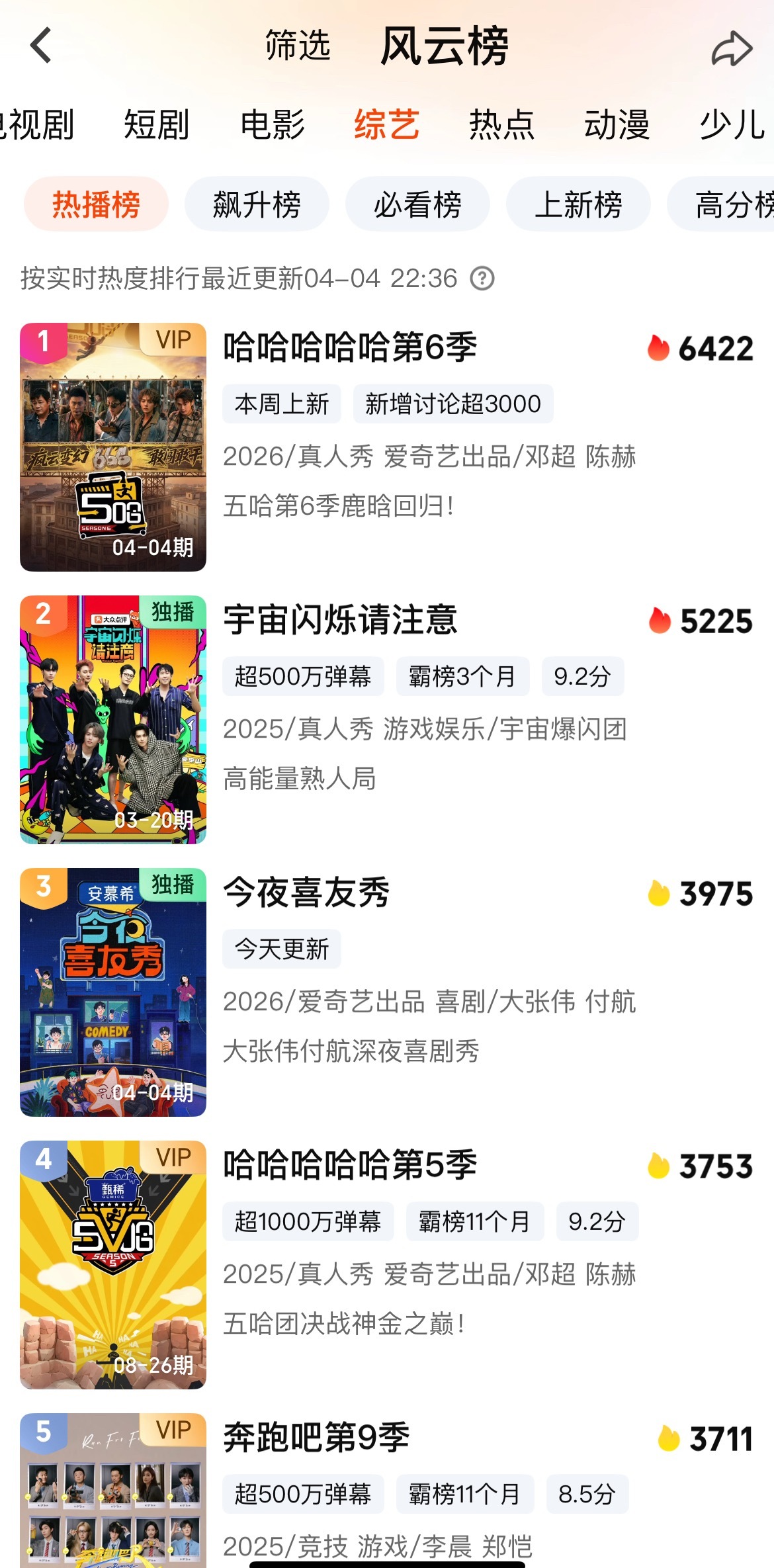The width and height of the screenshot is (774, 1568).
Task: Switch to the 短剧 category tab
Action: coord(157,124)
